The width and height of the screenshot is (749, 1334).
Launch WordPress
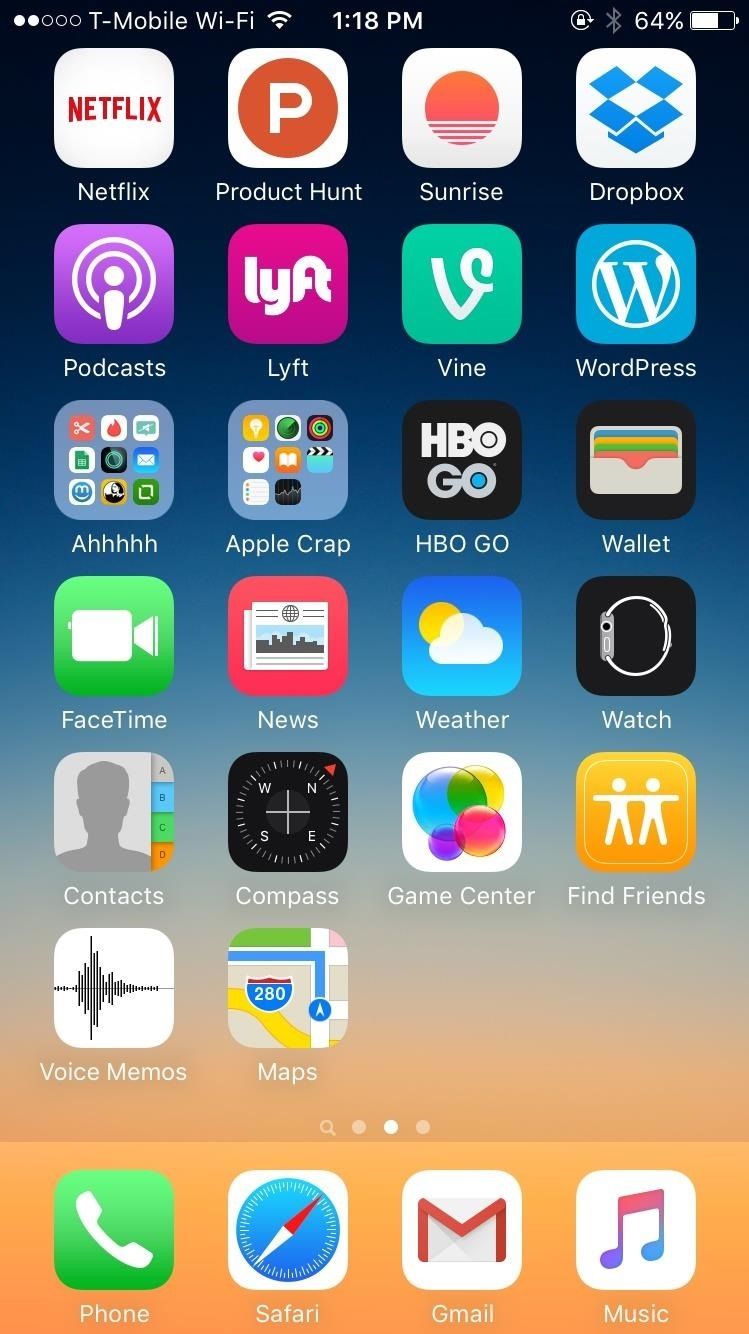pyautogui.click(x=636, y=284)
